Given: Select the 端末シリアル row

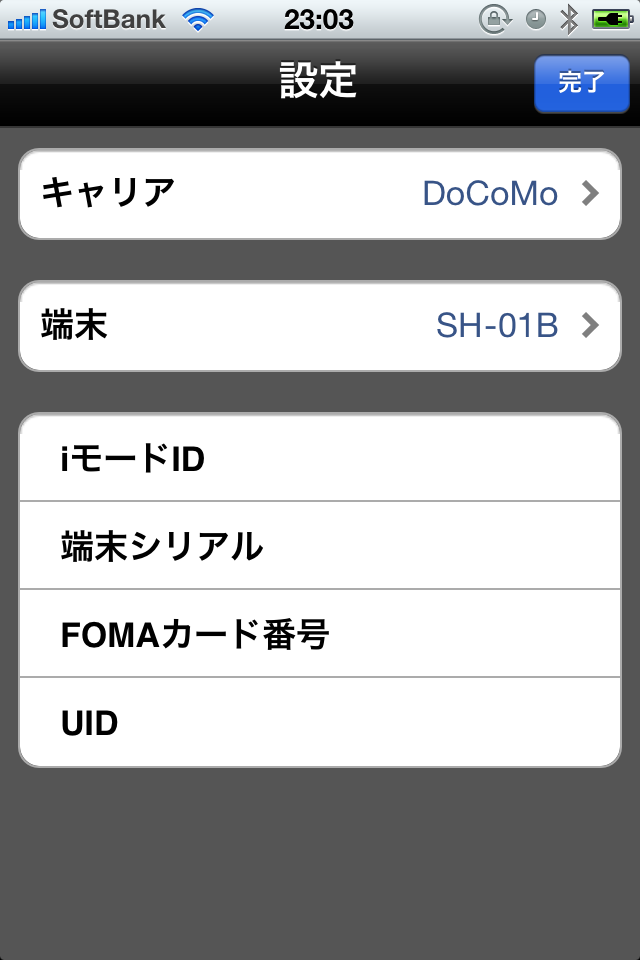Looking at the screenshot, I should coord(320,546).
